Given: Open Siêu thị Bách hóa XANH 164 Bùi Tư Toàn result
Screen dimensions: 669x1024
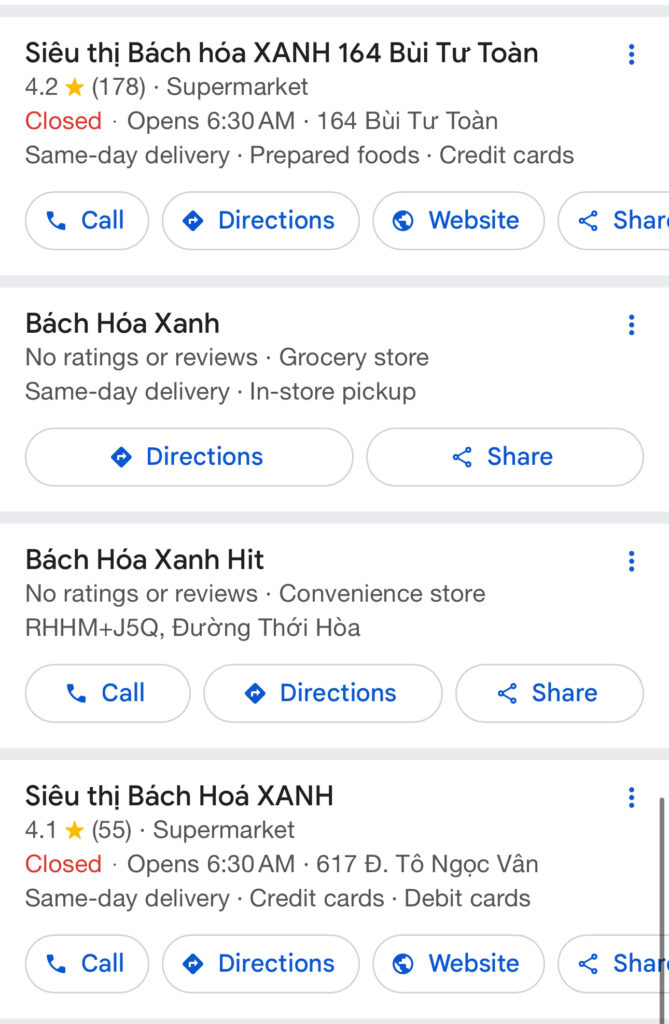Looking at the screenshot, I should [281, 52].
